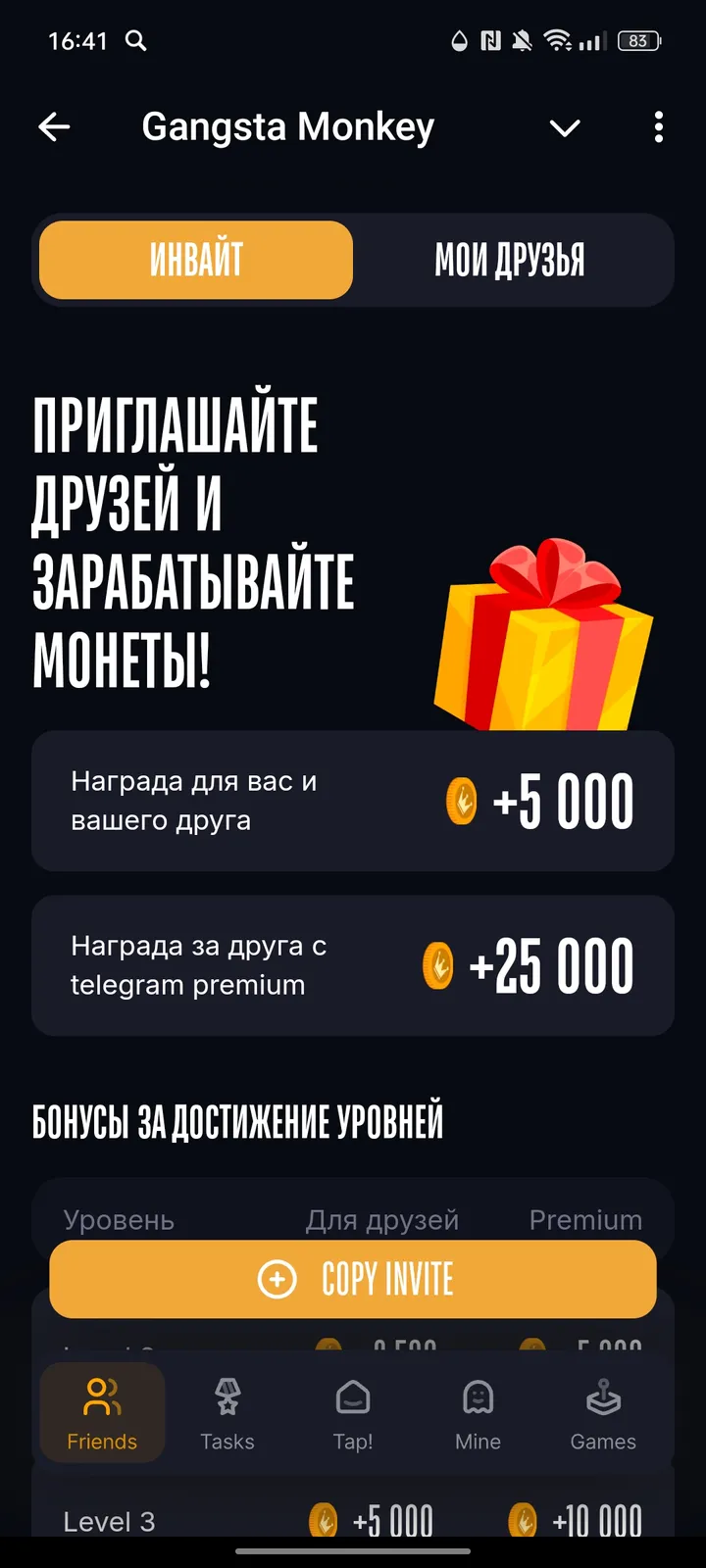Image resolution: width=706 pixels, height=1568 pixels.
Task: Open the Friends navigation item
Action: [102, 1413]
